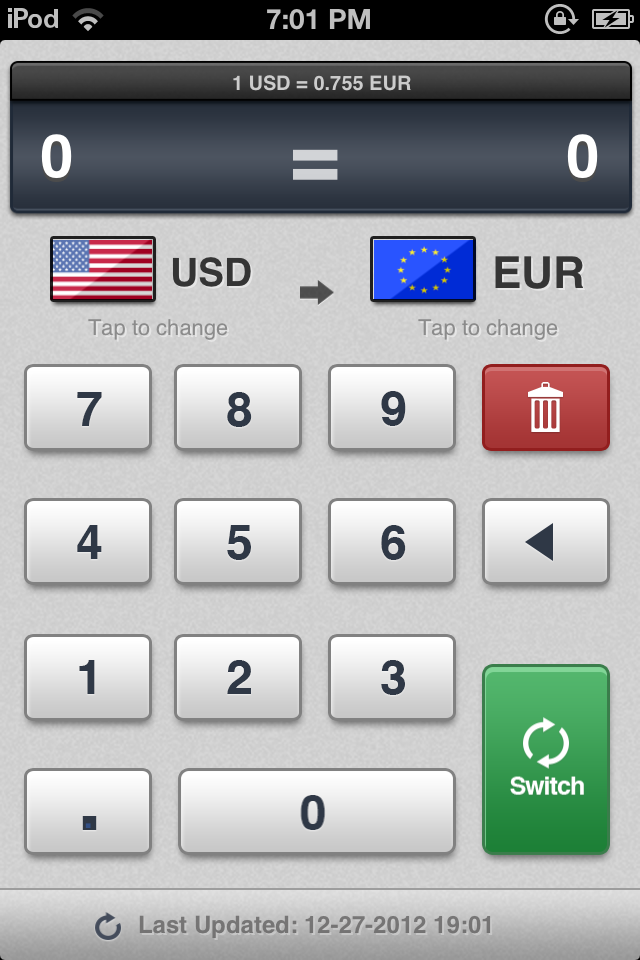Tap the green Switch button
The height and width of the screenshot is (960, 640).
545,760
